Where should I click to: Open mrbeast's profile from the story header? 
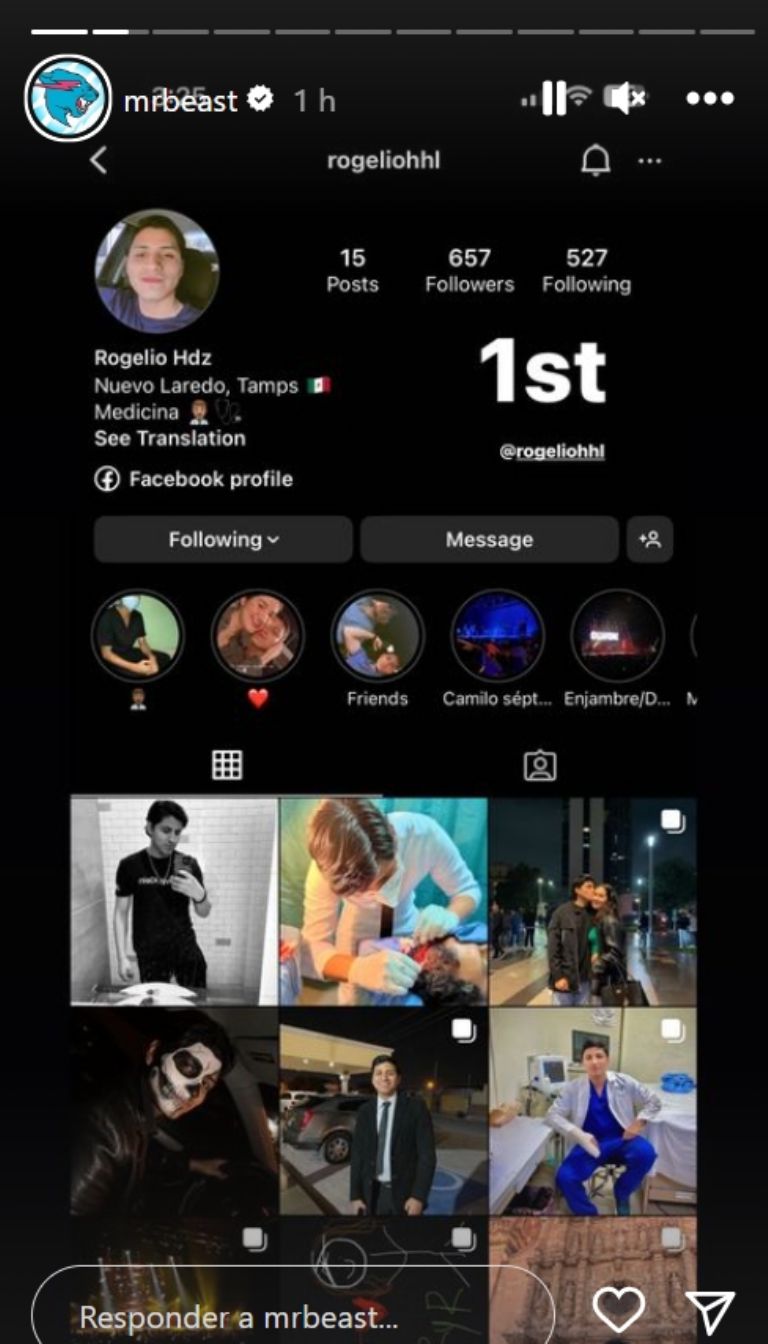coord(67,98)
